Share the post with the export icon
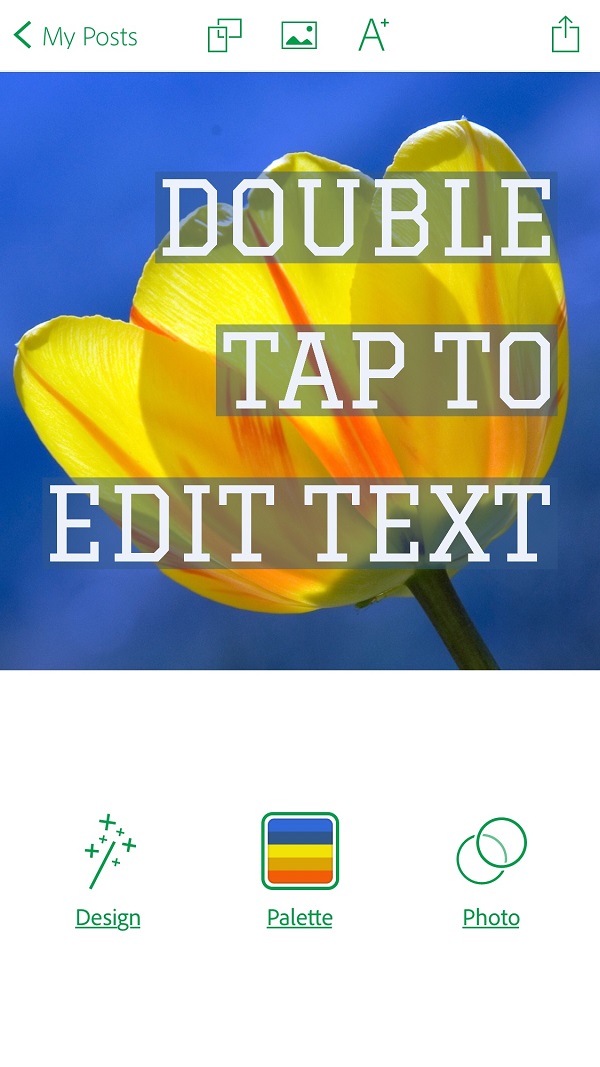600x1067 pixels. [565, 35]
